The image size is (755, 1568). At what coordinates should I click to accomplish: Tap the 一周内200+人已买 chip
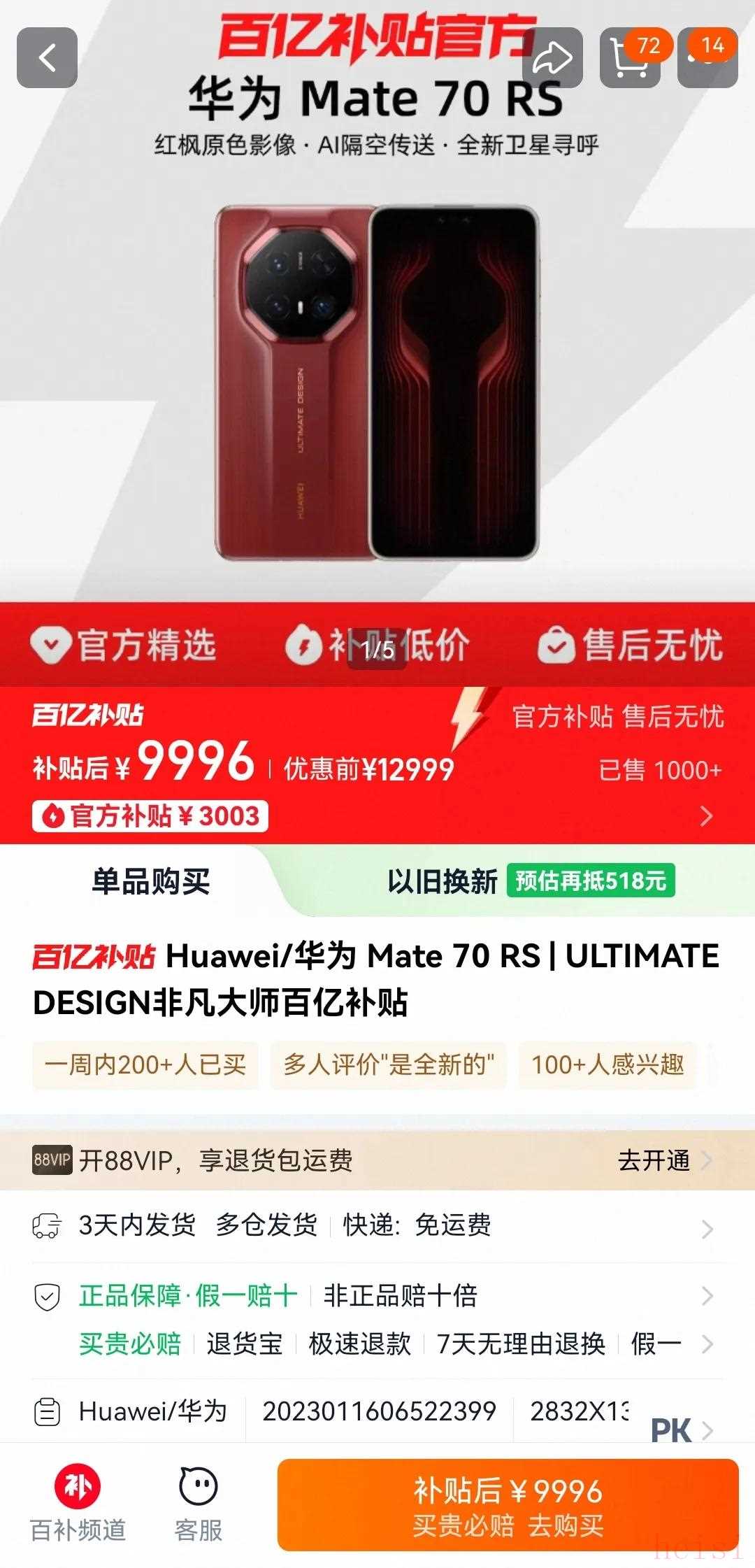point(145,1065)
